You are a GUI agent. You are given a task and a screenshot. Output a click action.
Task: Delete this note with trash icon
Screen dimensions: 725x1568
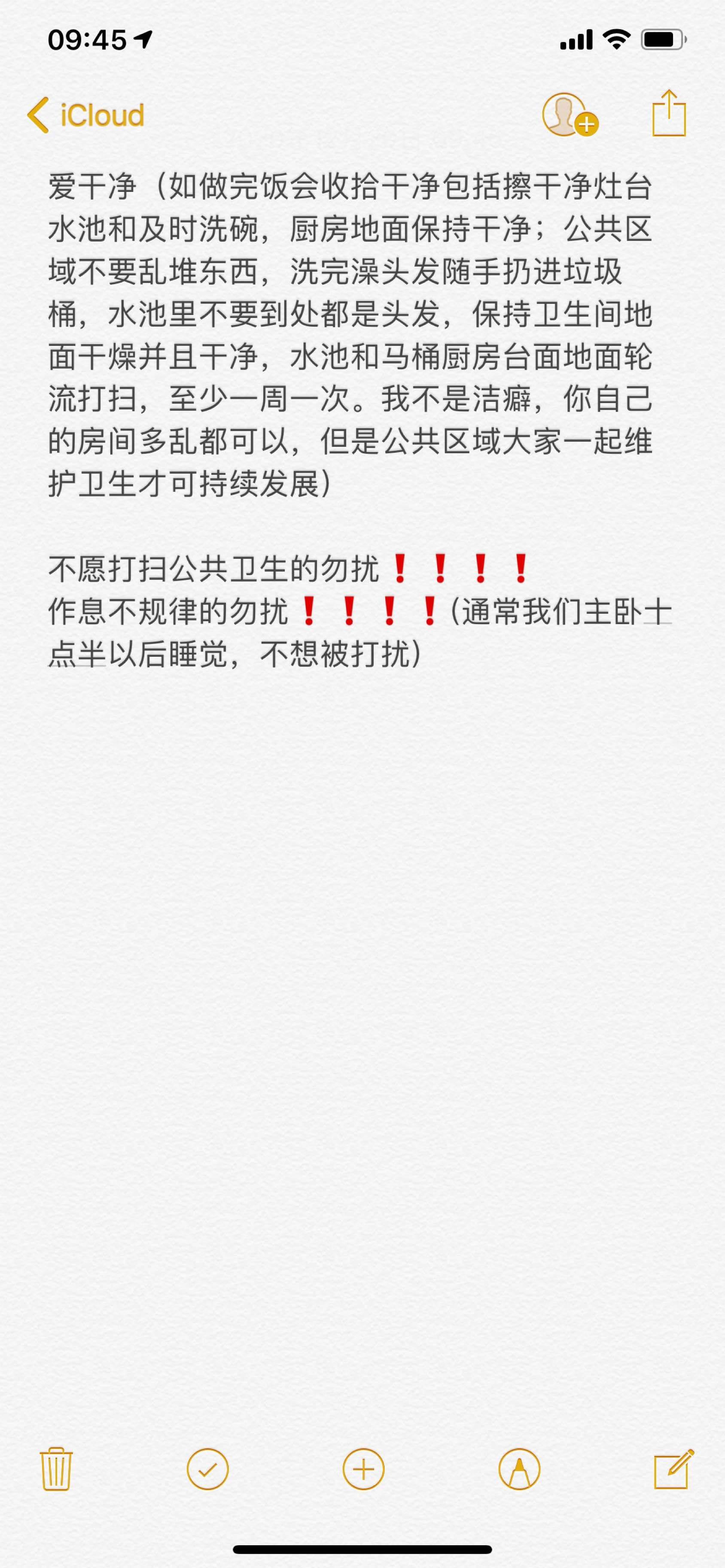[56, 1469]
